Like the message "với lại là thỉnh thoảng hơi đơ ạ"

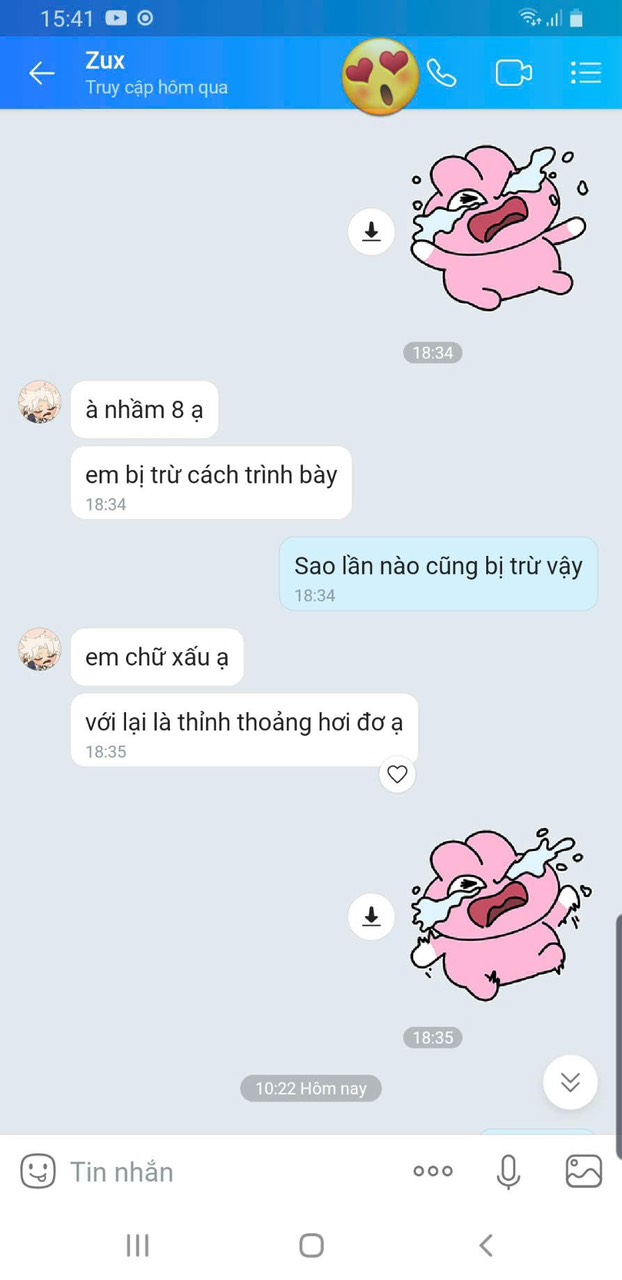coord(398,774)
